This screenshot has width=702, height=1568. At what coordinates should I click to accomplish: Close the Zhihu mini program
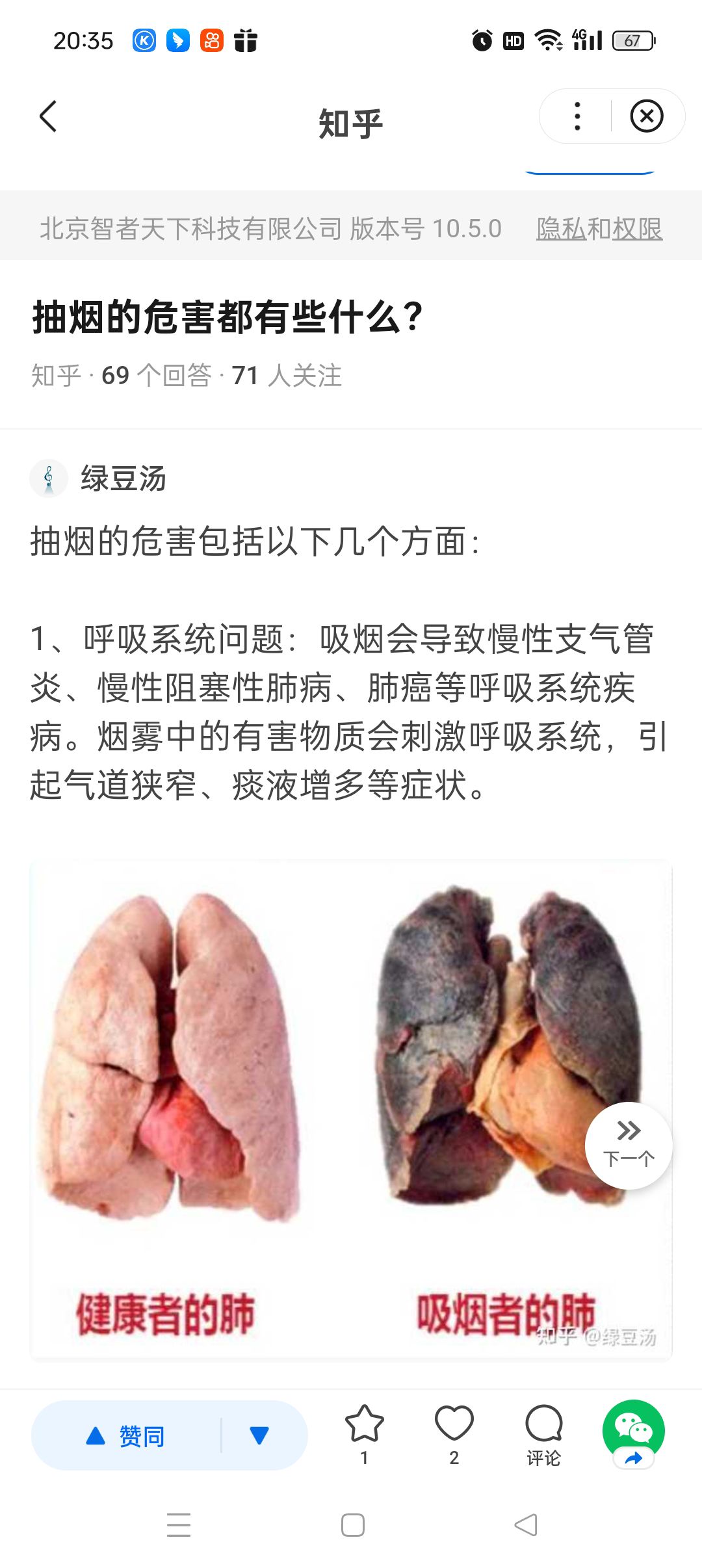tap(647, 116)
